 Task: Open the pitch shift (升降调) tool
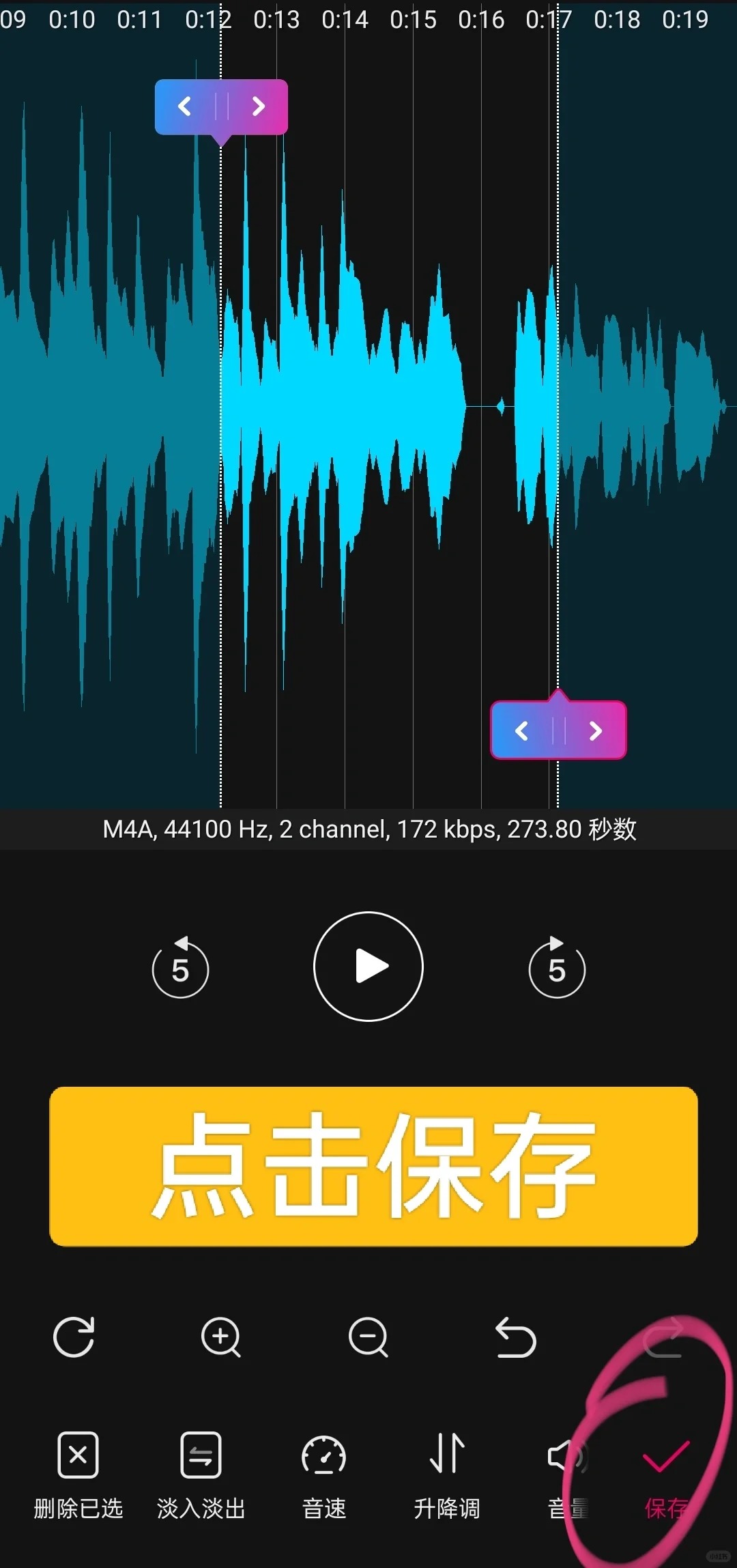(447, 1475)
